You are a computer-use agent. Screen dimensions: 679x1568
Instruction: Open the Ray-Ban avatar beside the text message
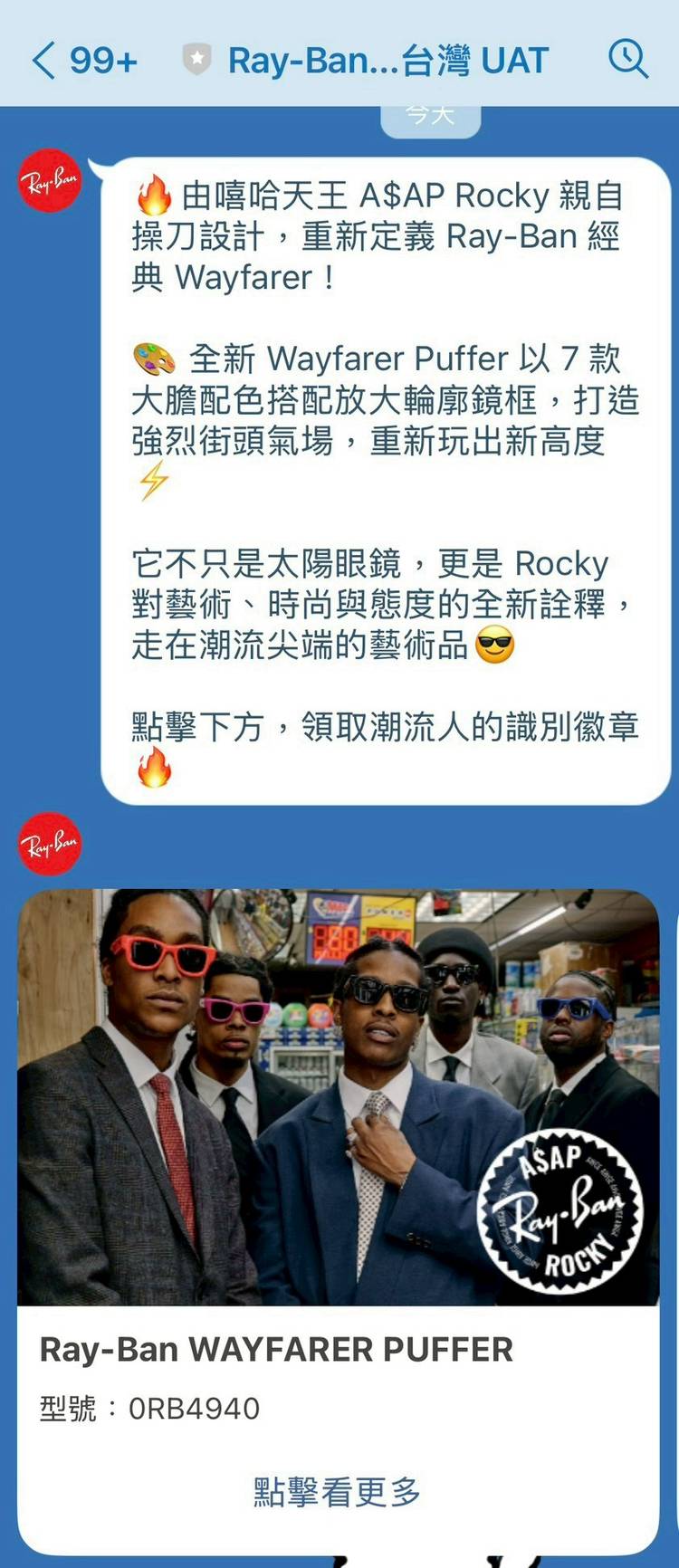[50, 180]
